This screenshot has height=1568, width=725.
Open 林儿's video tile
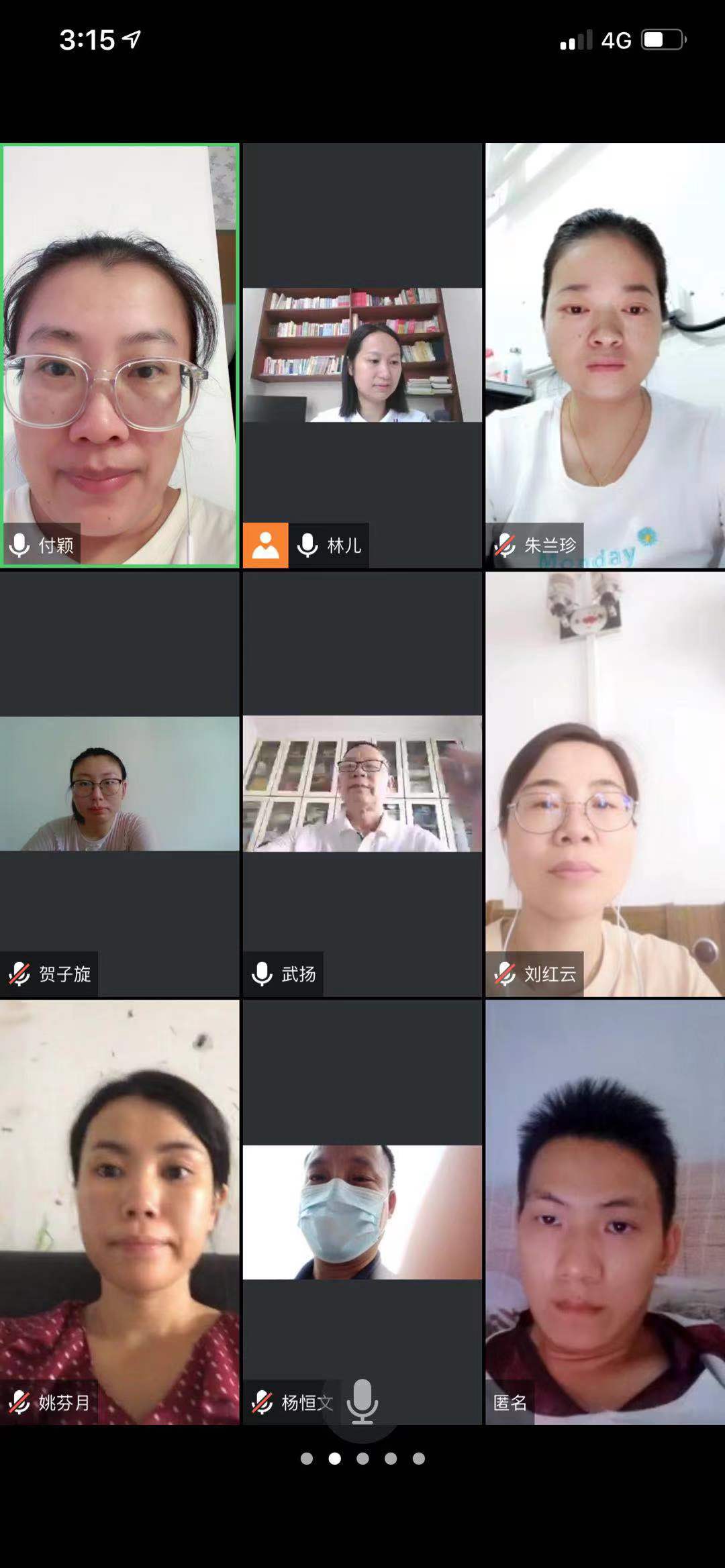(x=362, y=355)
